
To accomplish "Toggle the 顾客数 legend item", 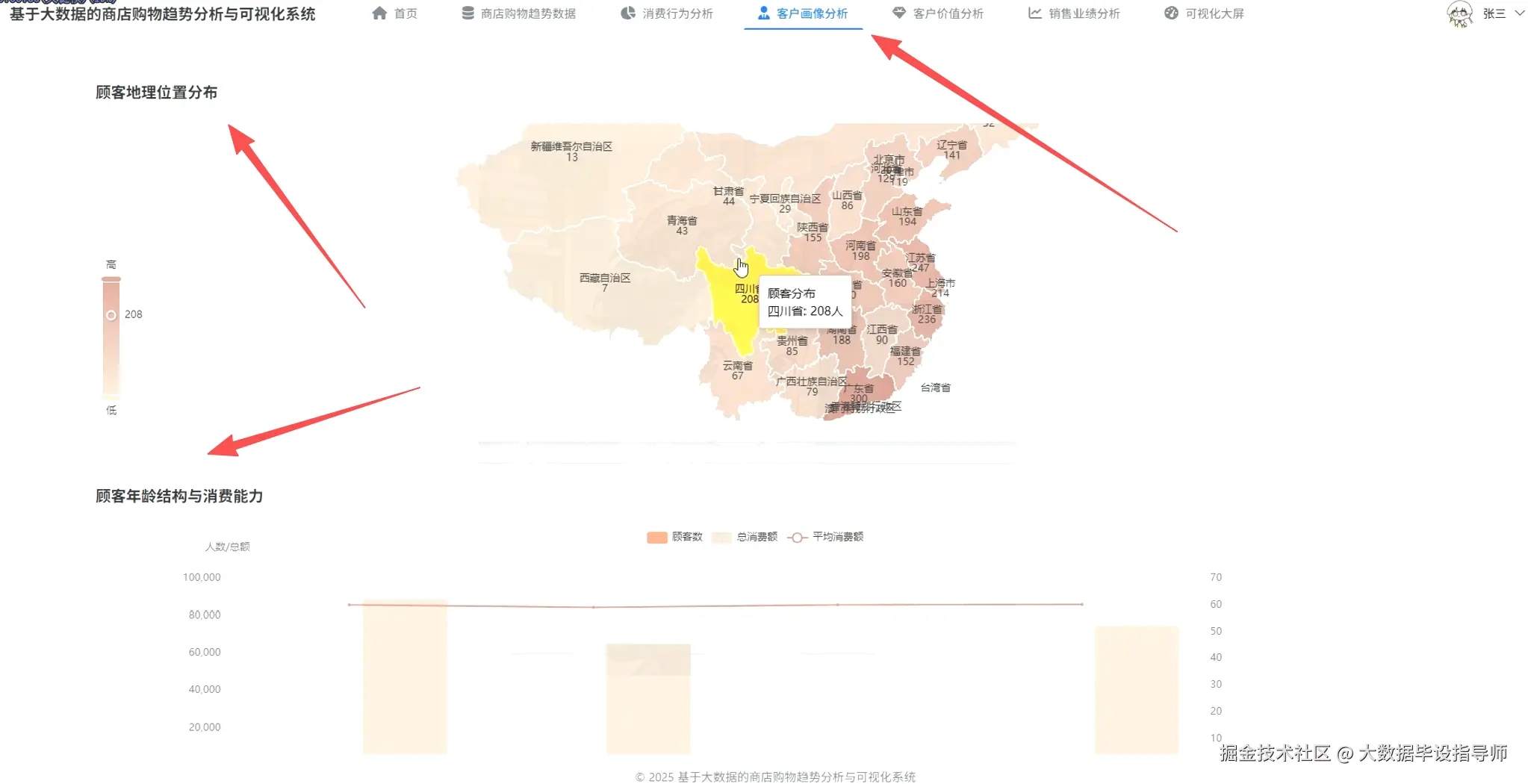I will (x=675, y=537).
